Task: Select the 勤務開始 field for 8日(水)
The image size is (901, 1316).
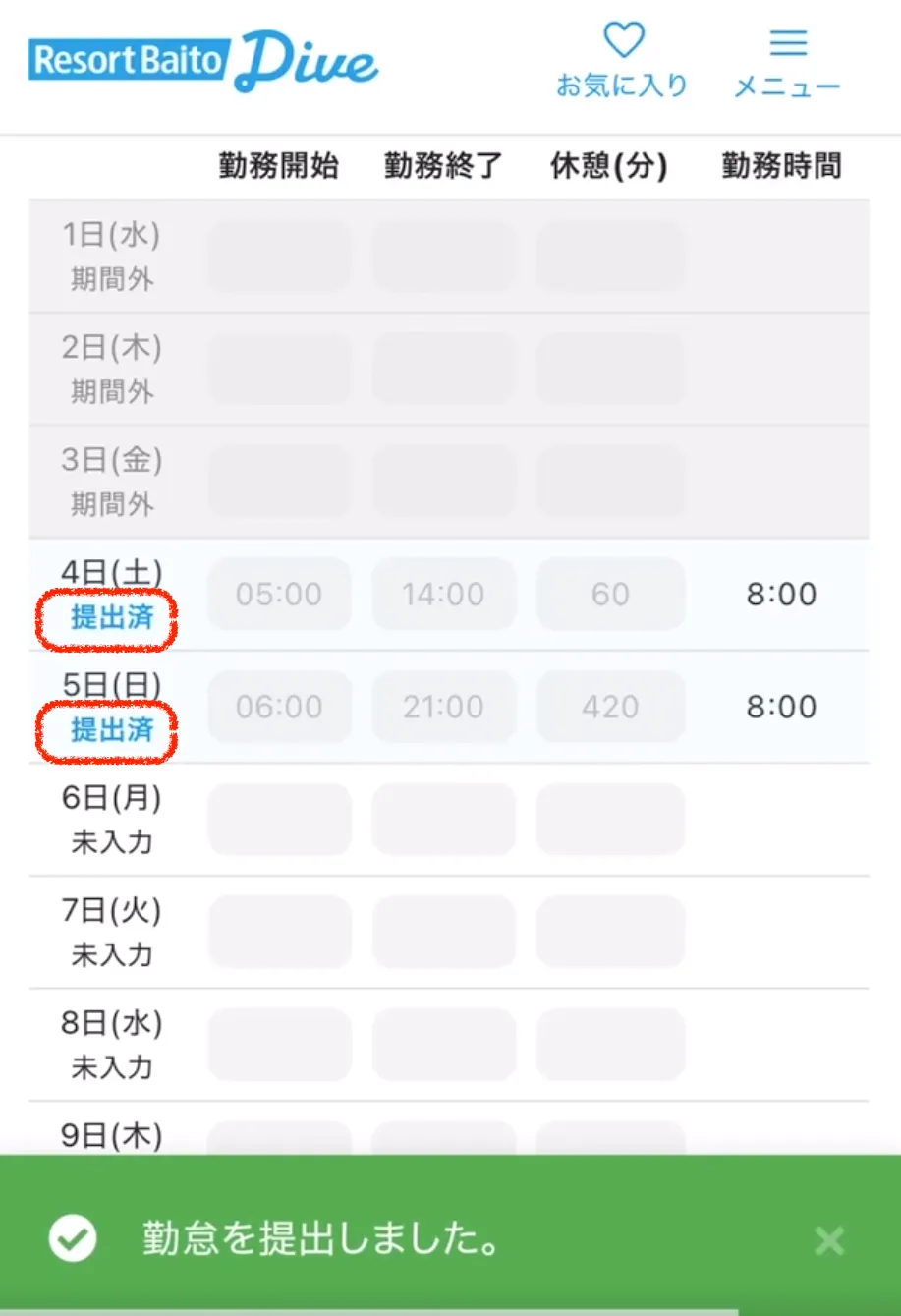Action: pyautogui.click(x=279, y=1045)
